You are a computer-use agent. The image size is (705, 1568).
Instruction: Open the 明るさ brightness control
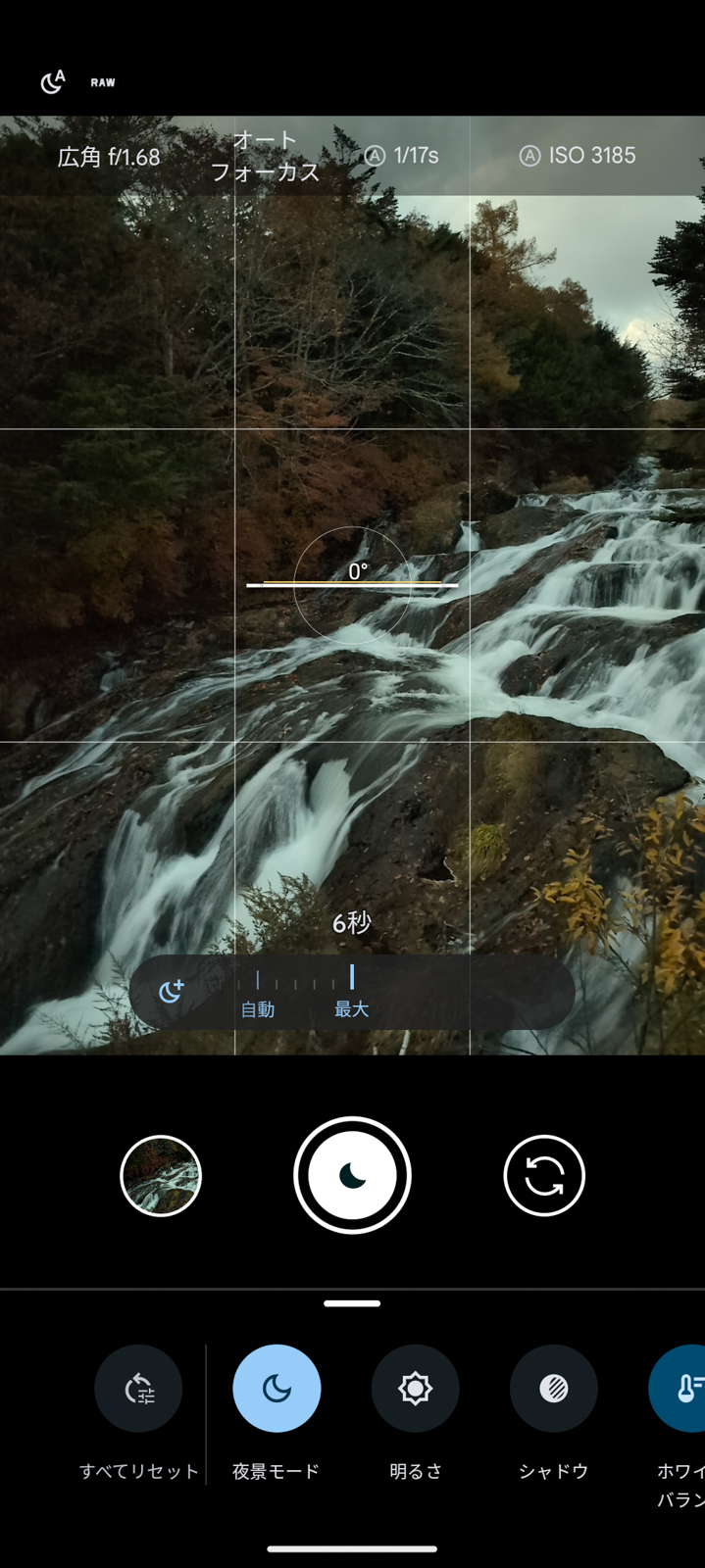click(415, 1389)
